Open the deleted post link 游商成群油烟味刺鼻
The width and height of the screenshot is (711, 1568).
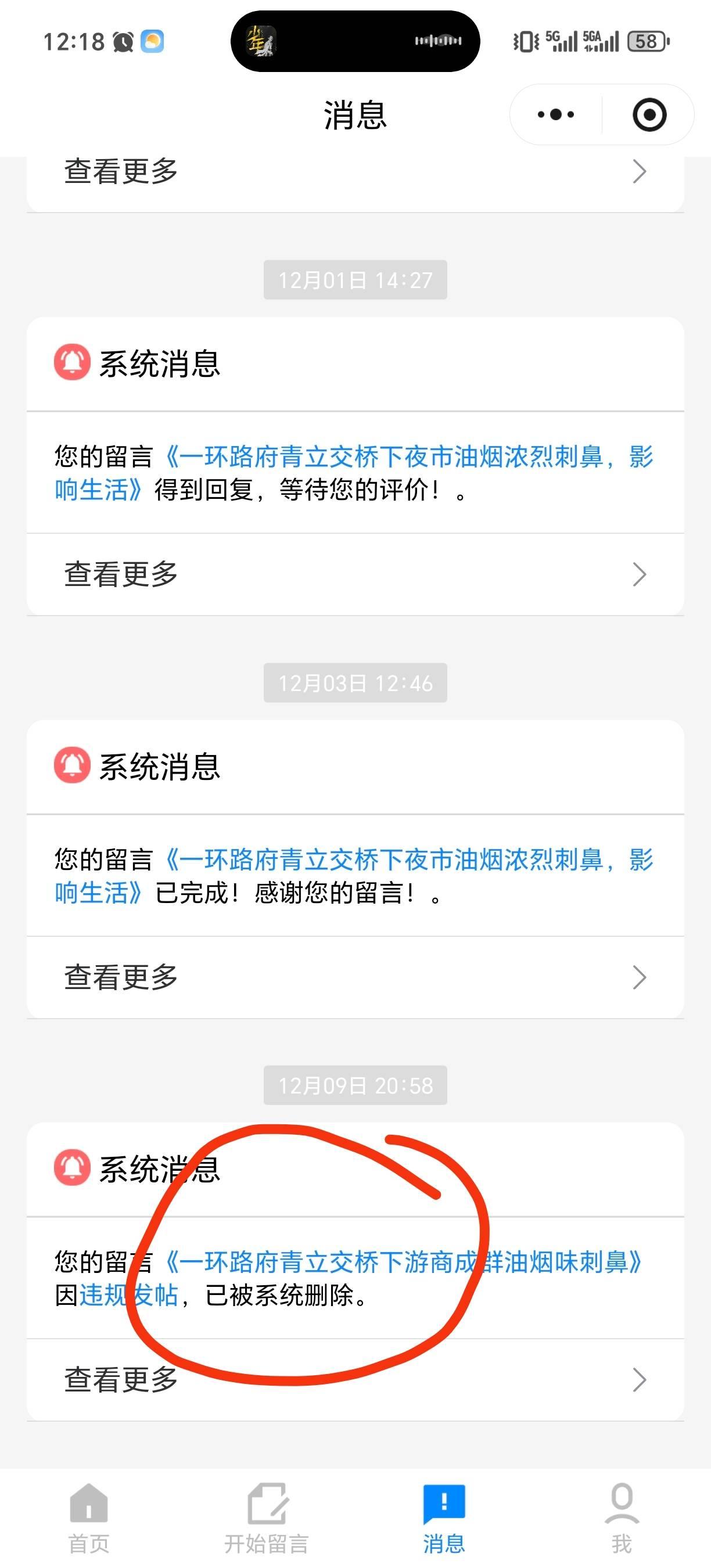click(x=404, y=1262)
